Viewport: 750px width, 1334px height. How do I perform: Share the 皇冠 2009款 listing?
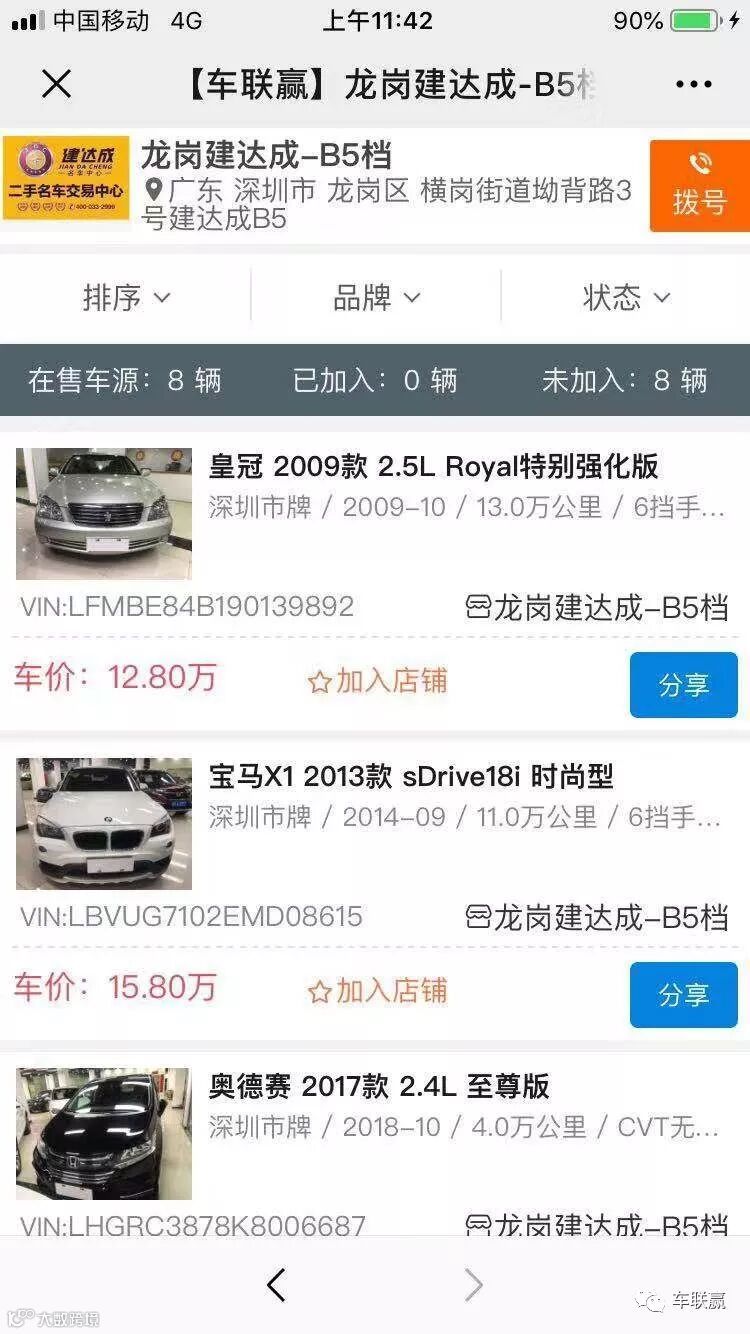point(683,685)
